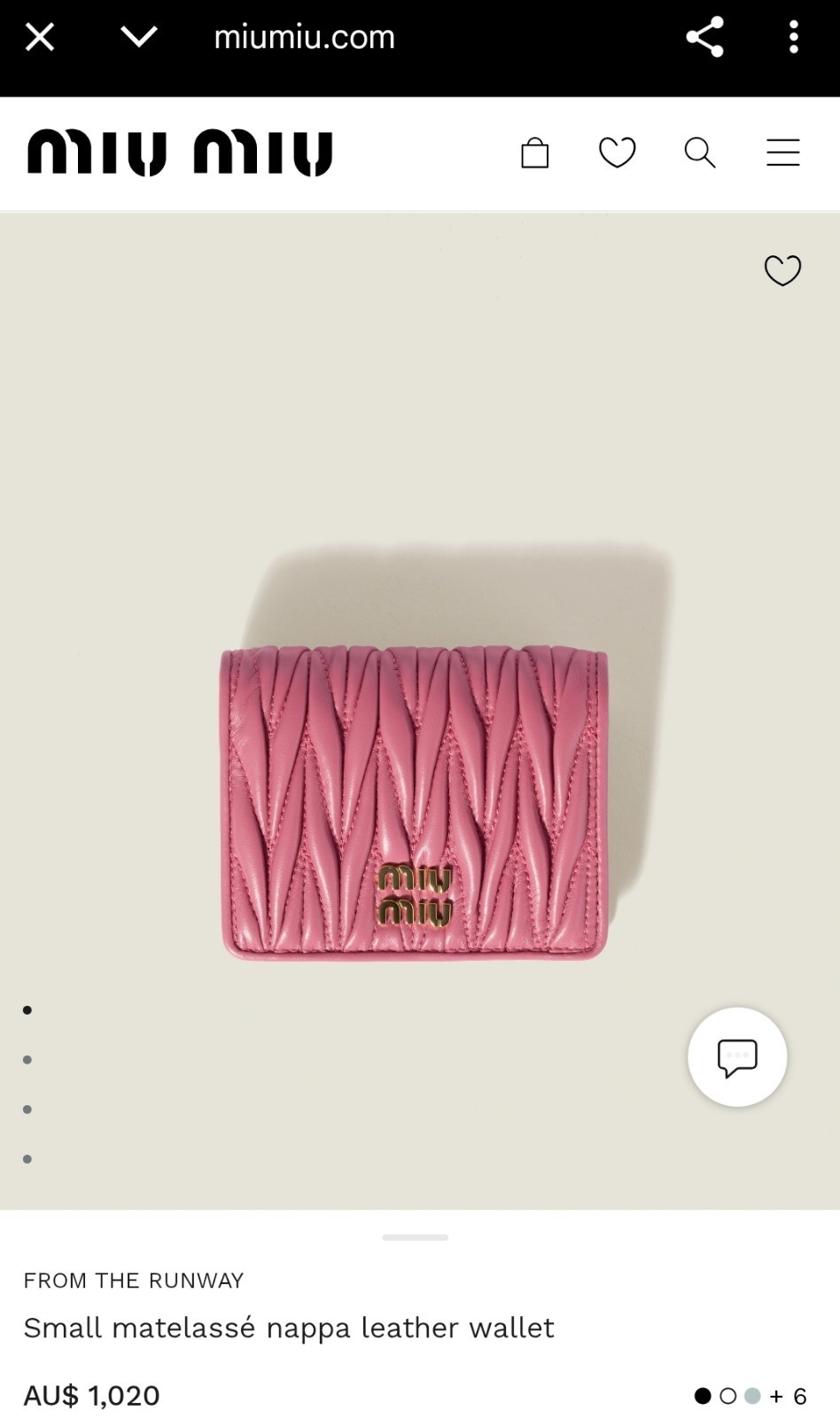This screenshot has width=840, height=1418.
Task: Open the shopping bag
Action: (534, 152)
